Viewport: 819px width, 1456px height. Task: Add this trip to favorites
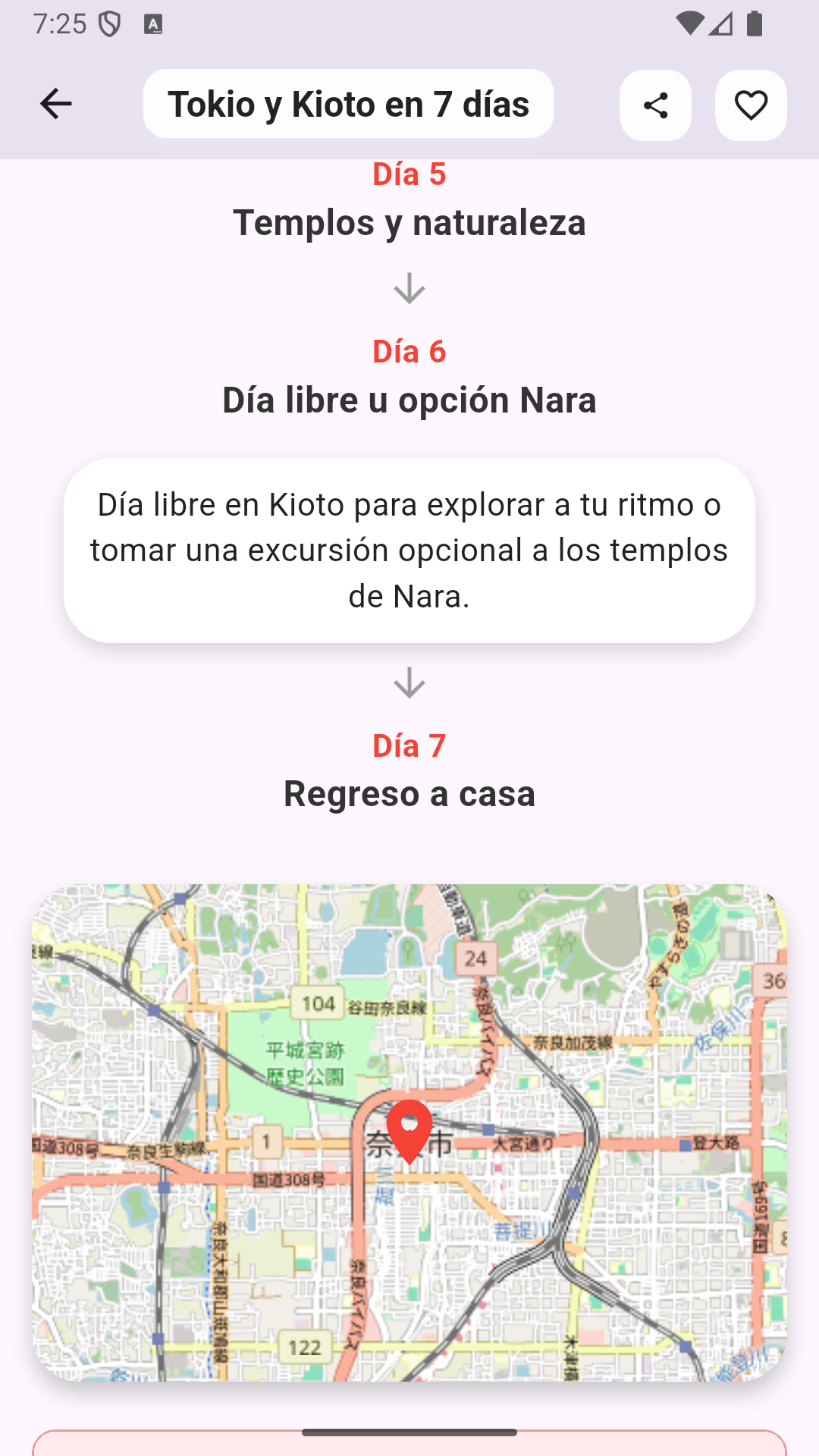point(751,105)
